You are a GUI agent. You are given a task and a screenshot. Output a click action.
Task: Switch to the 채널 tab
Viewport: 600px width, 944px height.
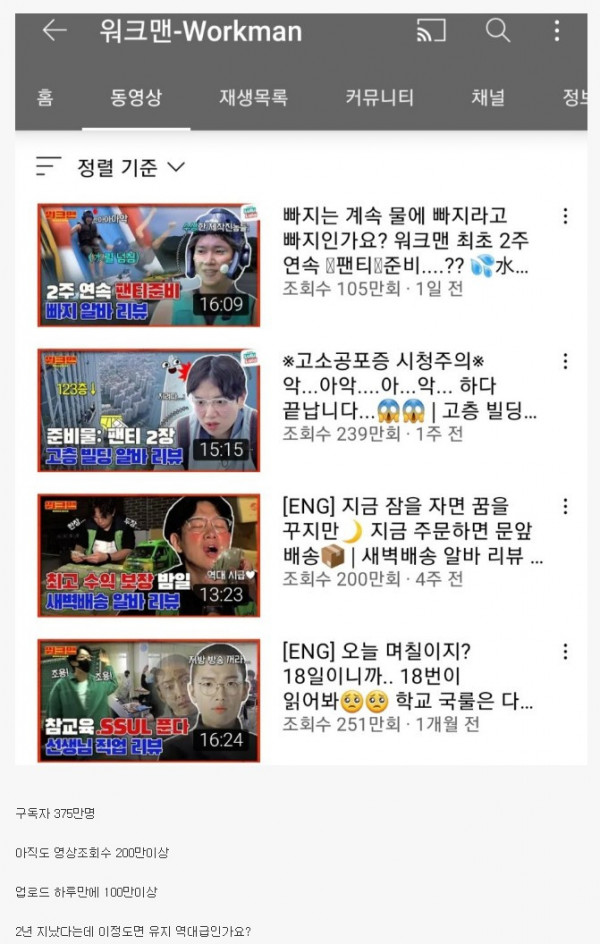[488, 98]
